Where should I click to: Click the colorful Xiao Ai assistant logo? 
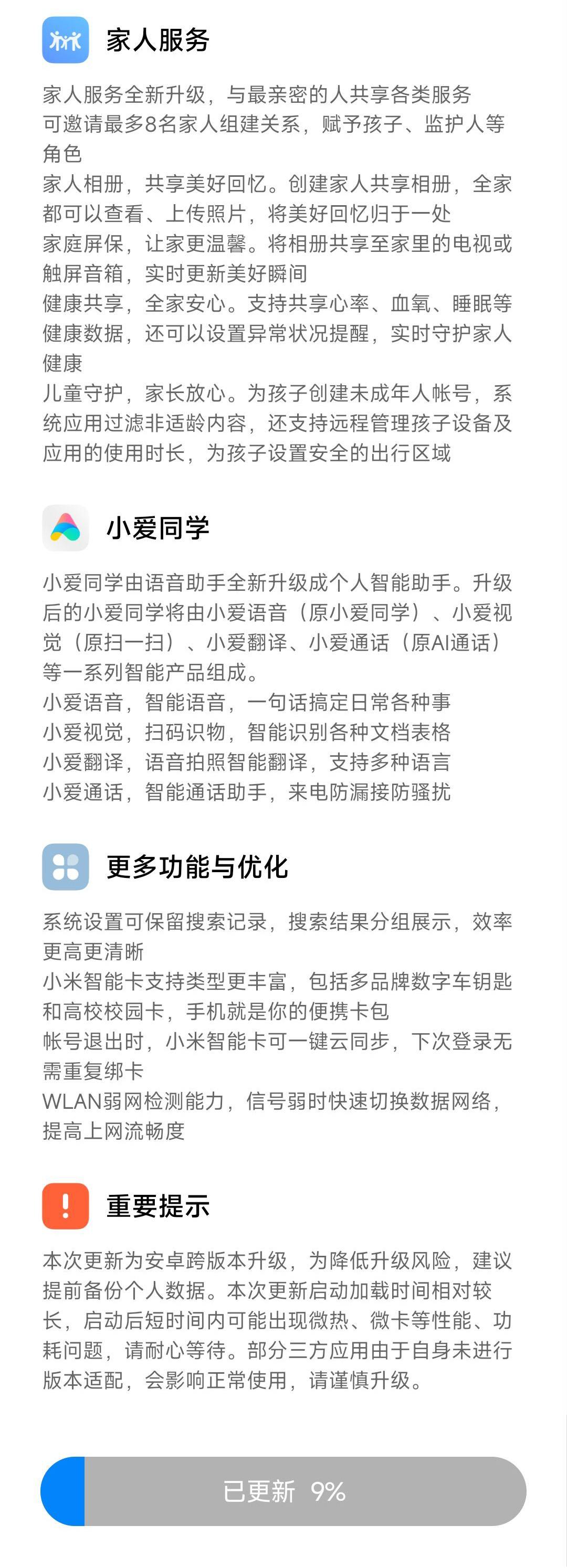pos(66,528)
